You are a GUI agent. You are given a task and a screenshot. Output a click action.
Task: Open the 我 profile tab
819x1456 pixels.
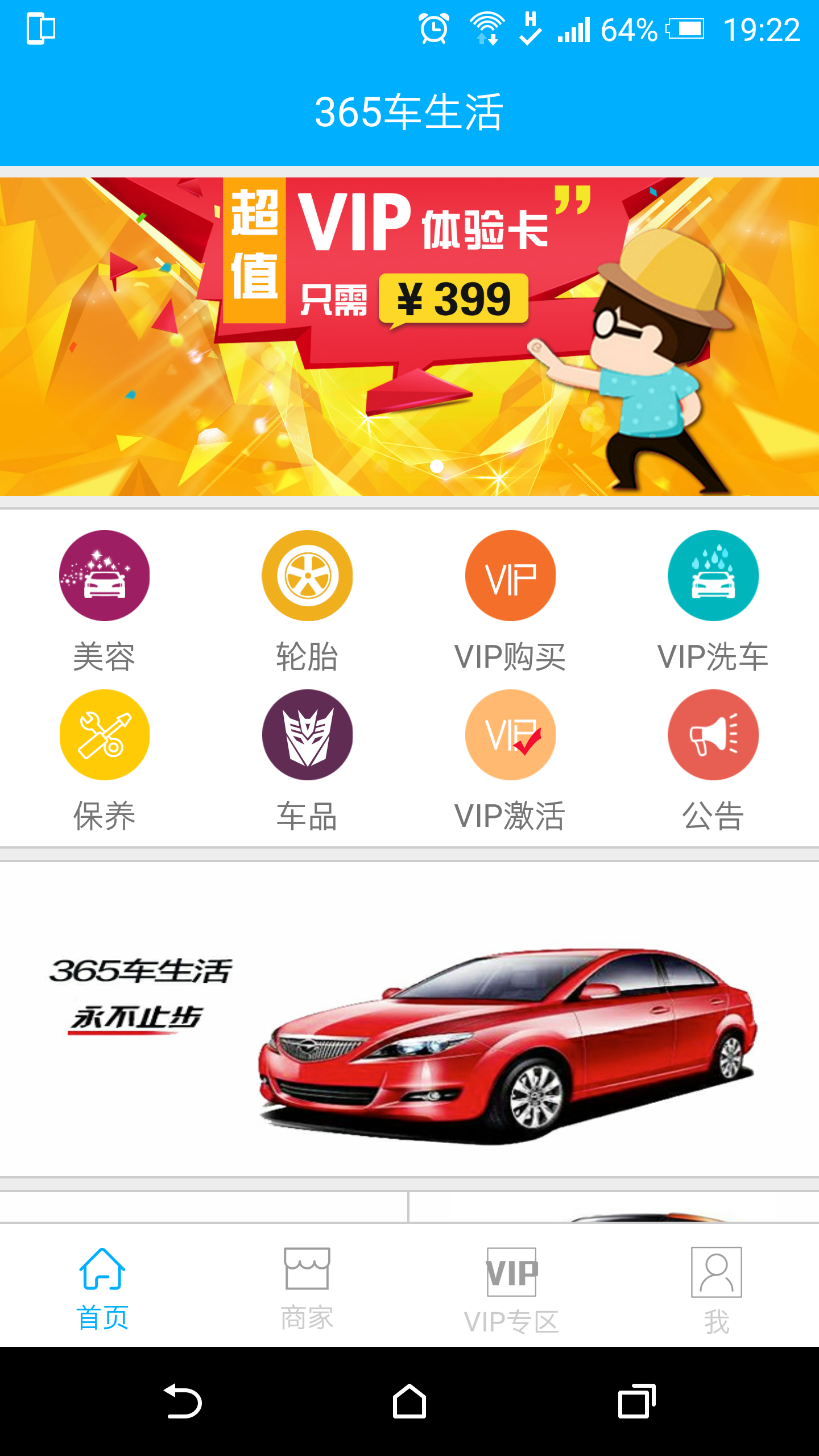pos(717,1288)
